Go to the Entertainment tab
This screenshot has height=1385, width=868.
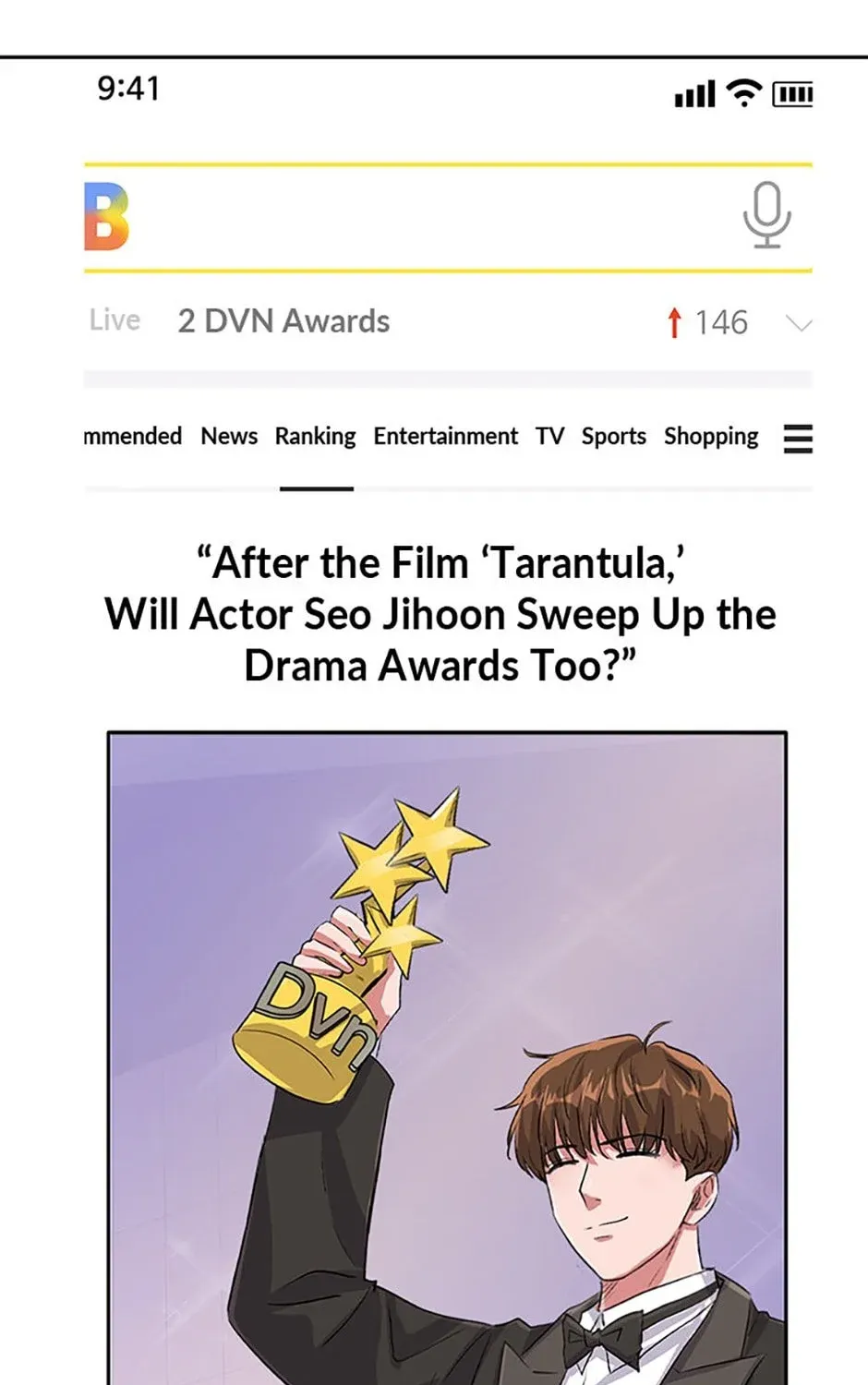[x=445, y=436]
